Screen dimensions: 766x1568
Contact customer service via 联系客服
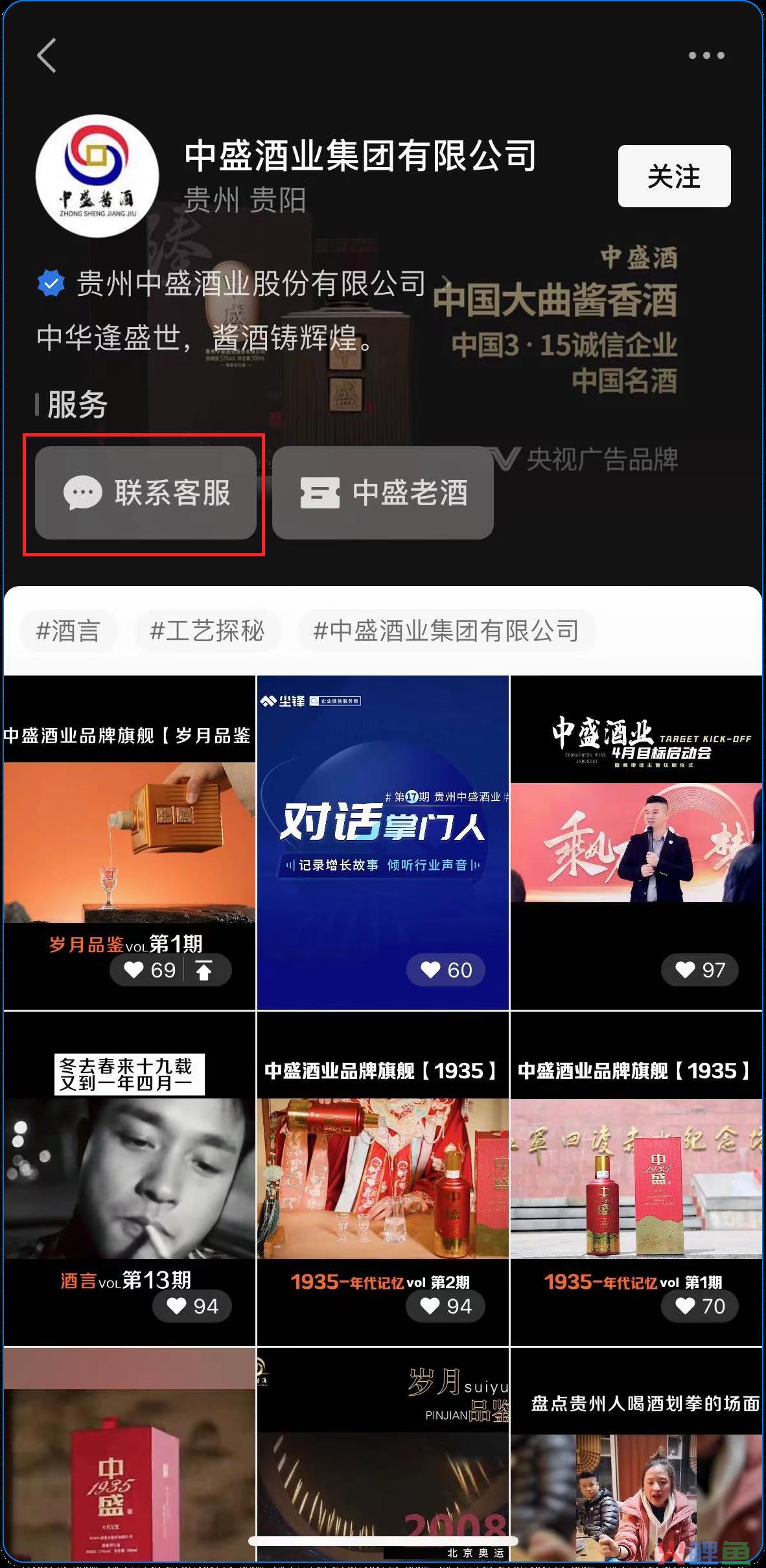(x=146, y=493)
